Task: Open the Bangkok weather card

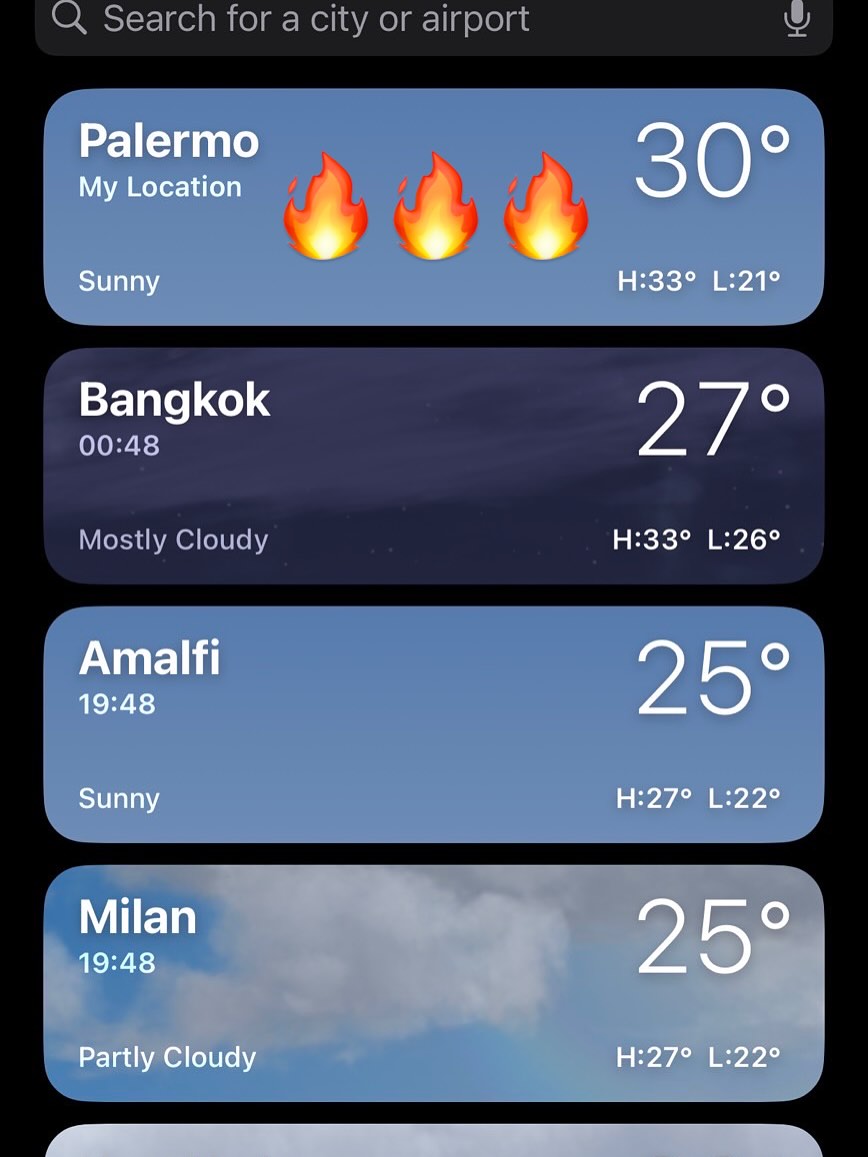Action: (433, 466)
